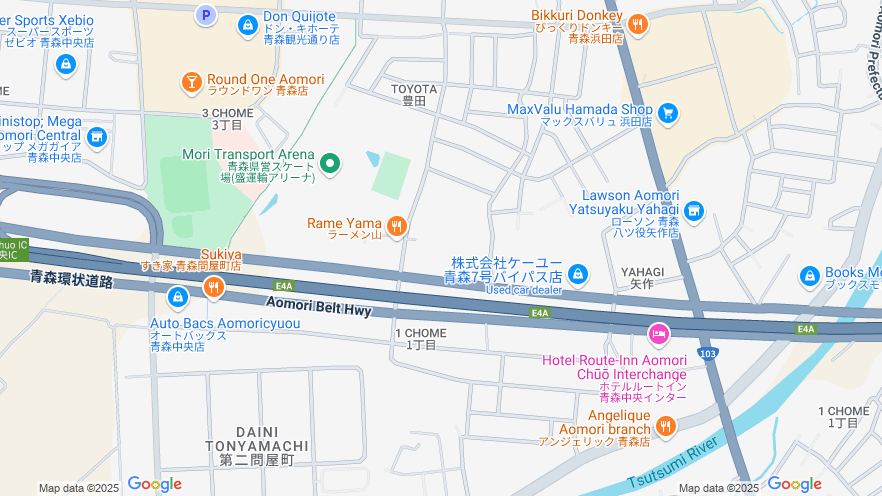Select the MaxValu Hamada Shop marker
Viewport: 882px width, 496px height.
coord(668,114)
